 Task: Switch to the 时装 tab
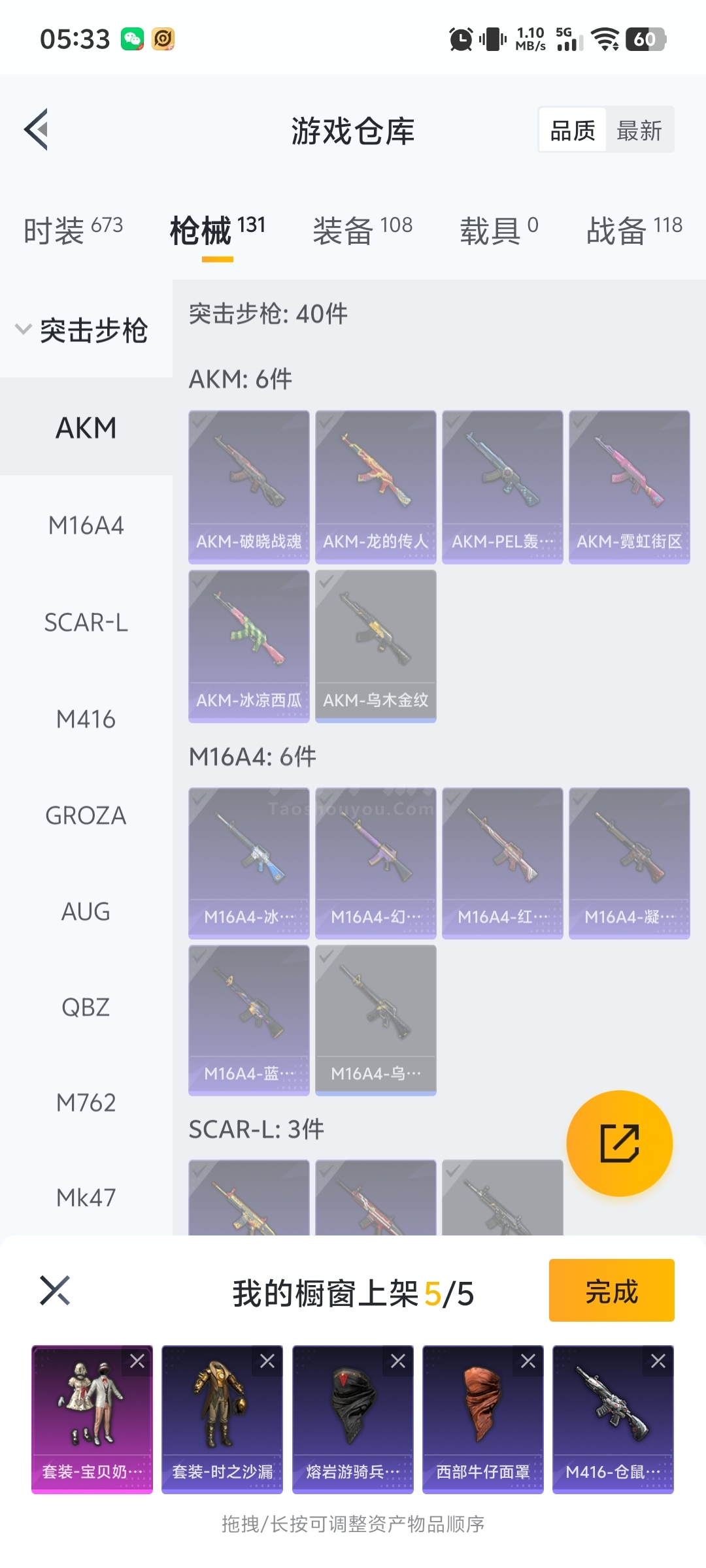coord(73,230)
